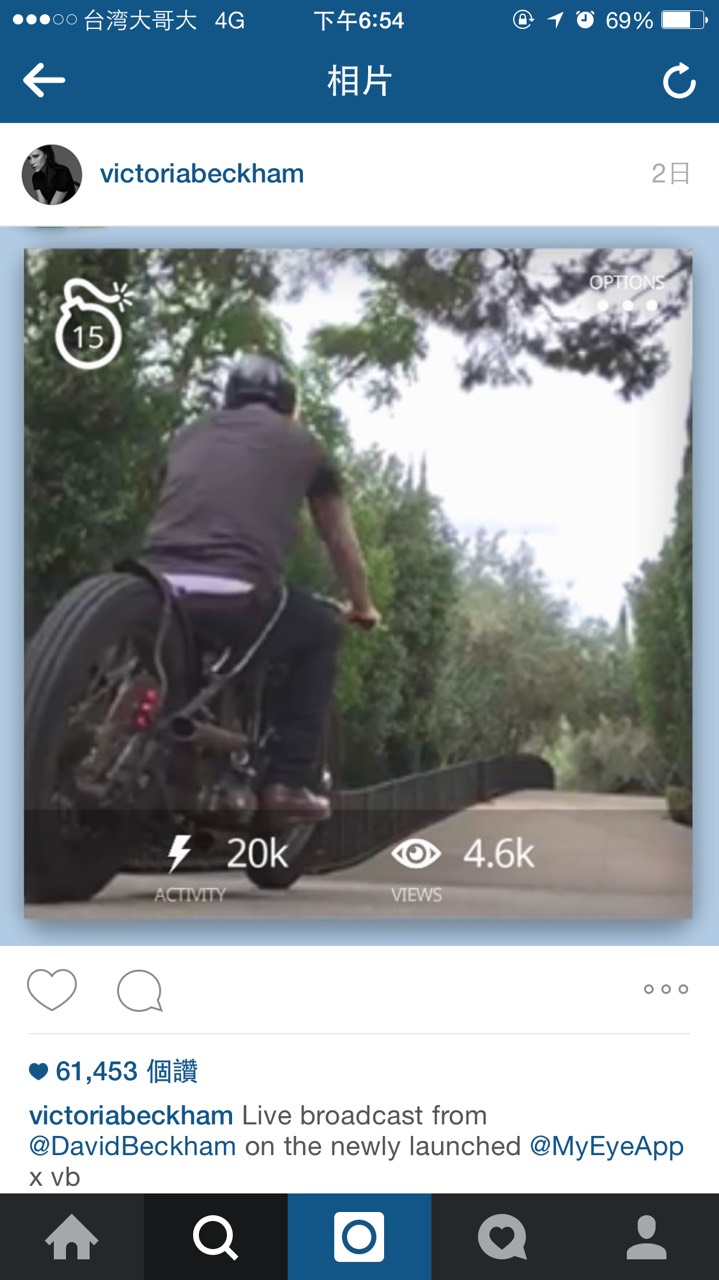Open the @DavidBeckham mention in the caption

(133, 1146)
